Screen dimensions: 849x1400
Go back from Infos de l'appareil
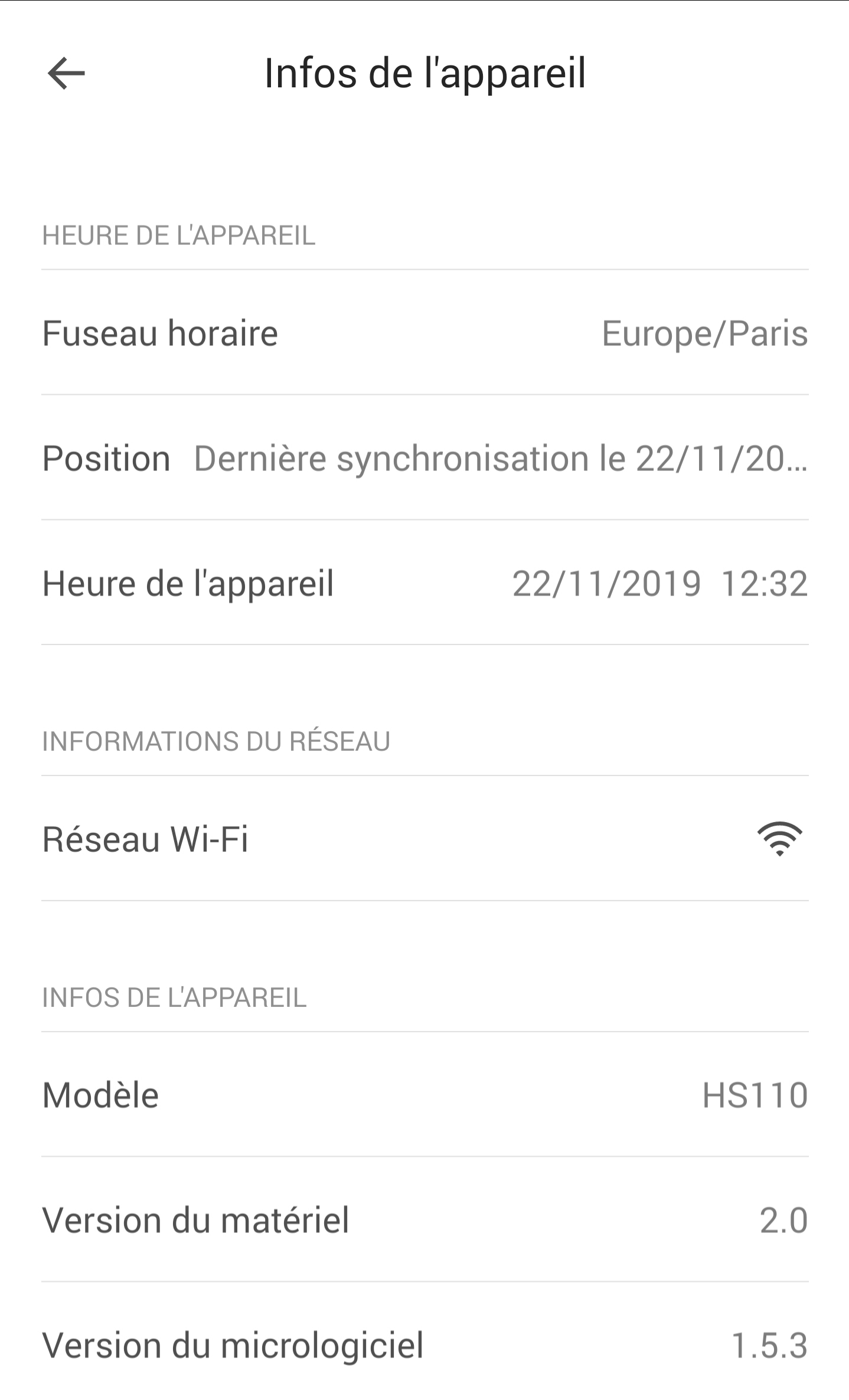tap(66, 74)
